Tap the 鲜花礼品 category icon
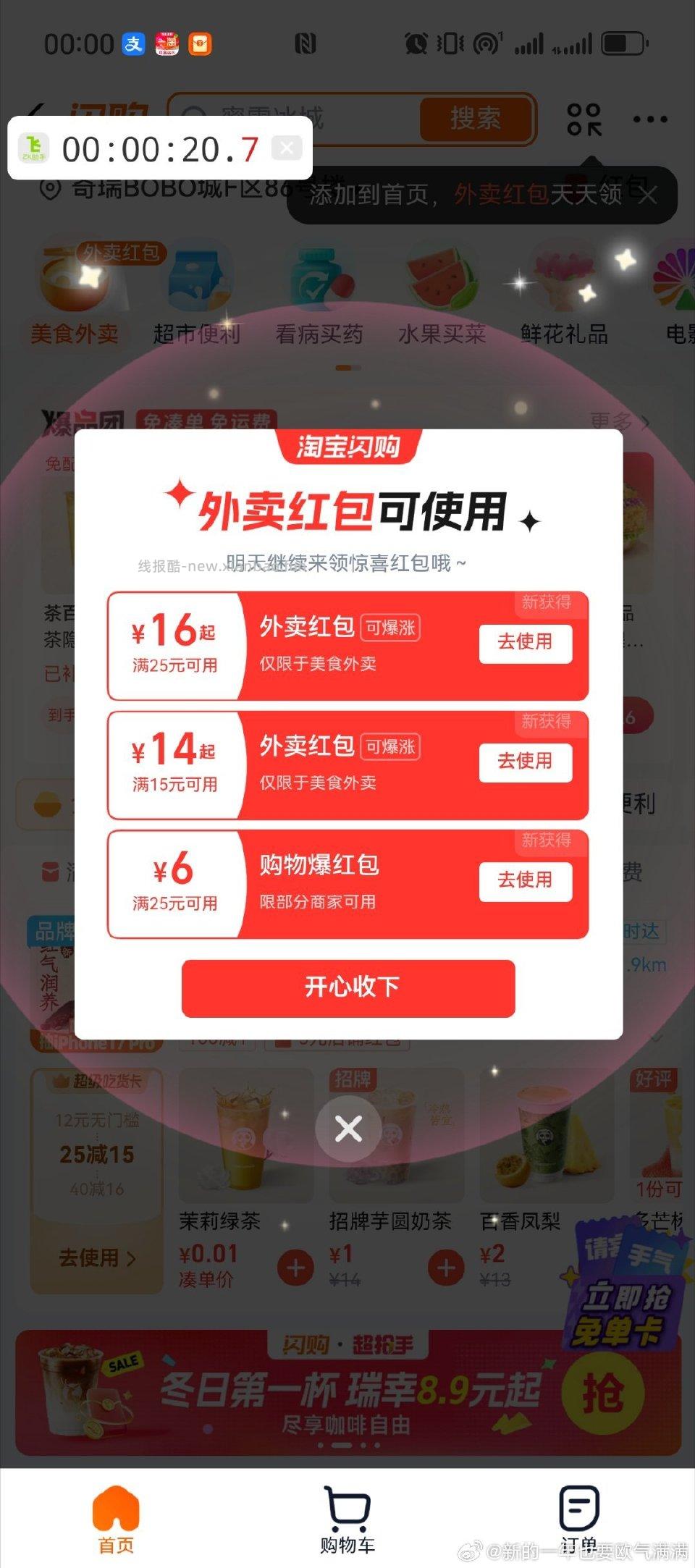This screenshot has height=1568, width=695. [x=563, y=286]
